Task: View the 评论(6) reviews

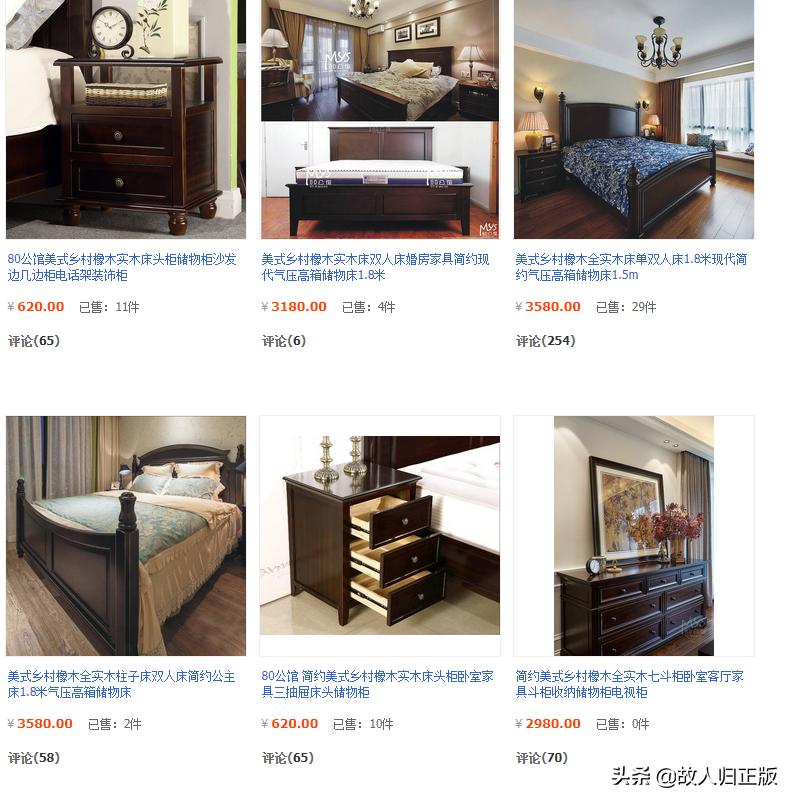Action: coord(284,341)
